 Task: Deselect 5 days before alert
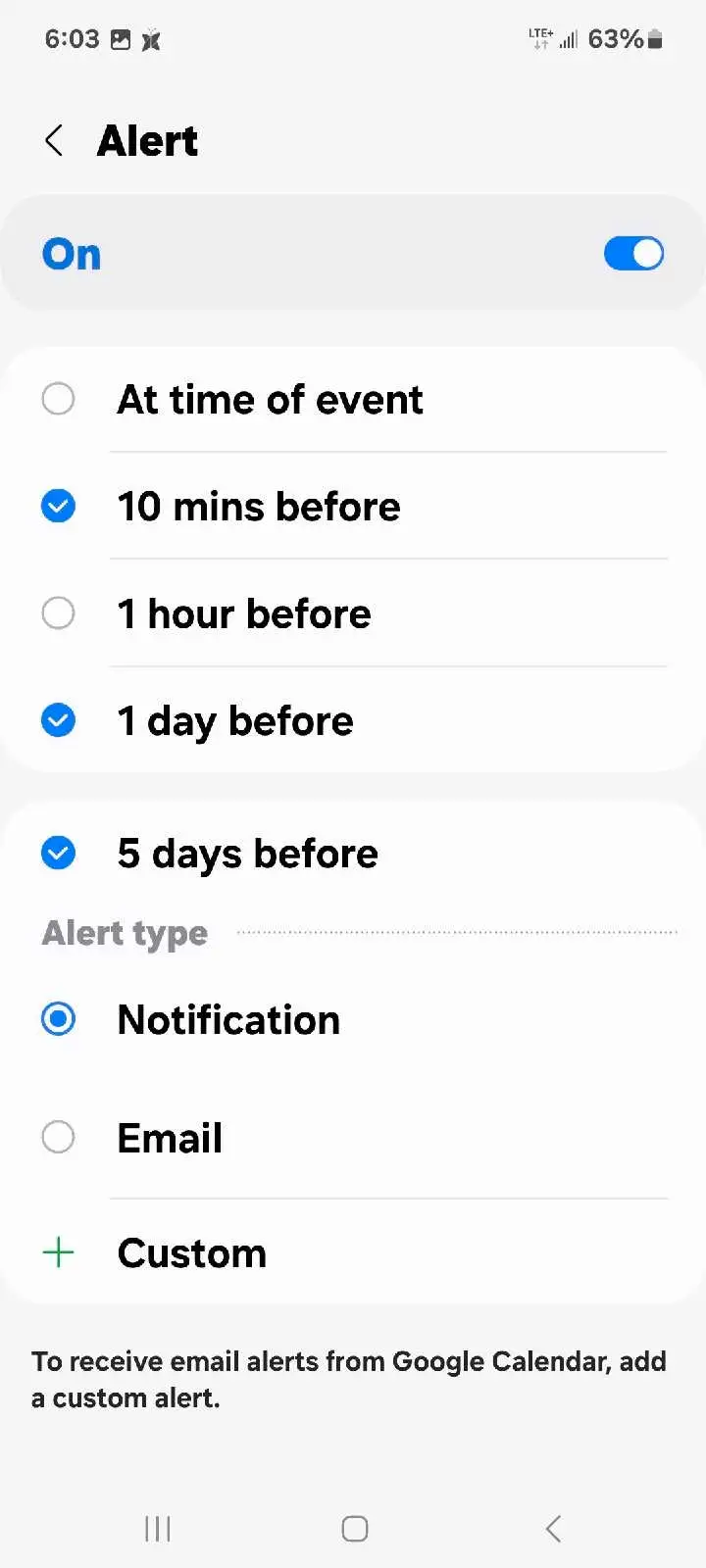[59, 854]
